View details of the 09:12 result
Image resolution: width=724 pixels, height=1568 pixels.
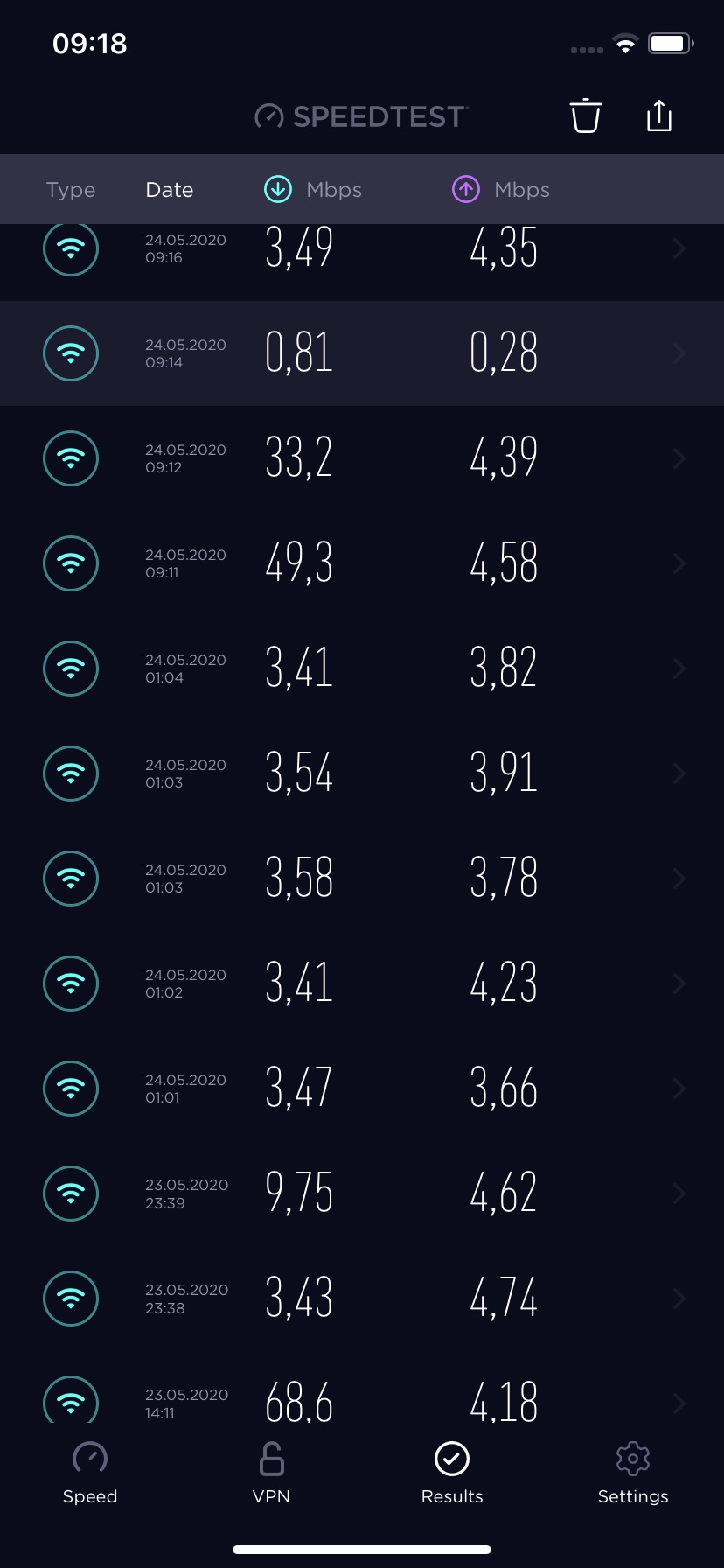pos(362,458)
